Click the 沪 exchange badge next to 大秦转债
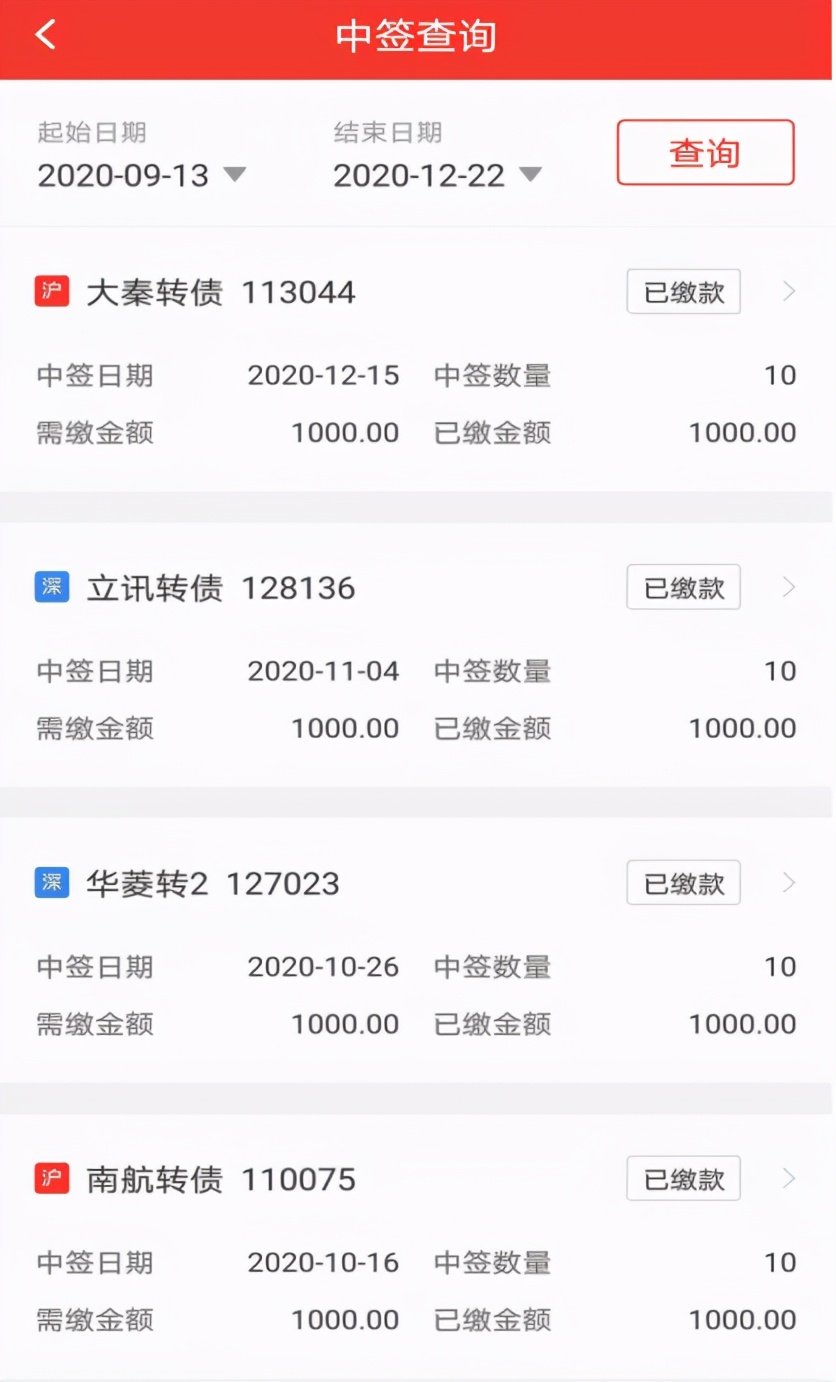This screenshot has height=1382, width=836. pos(51,292)
